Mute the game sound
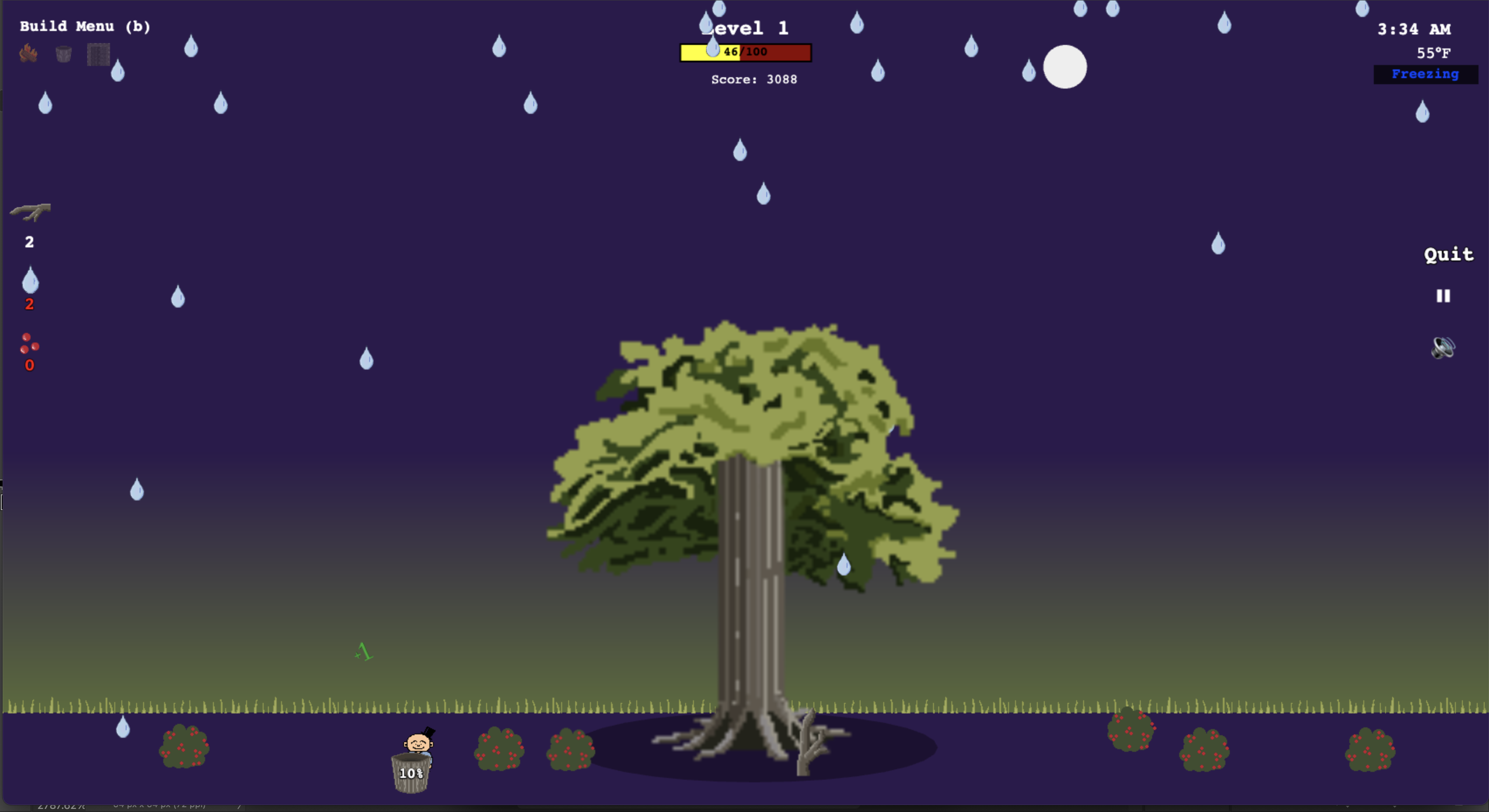 coord(1443,347)
